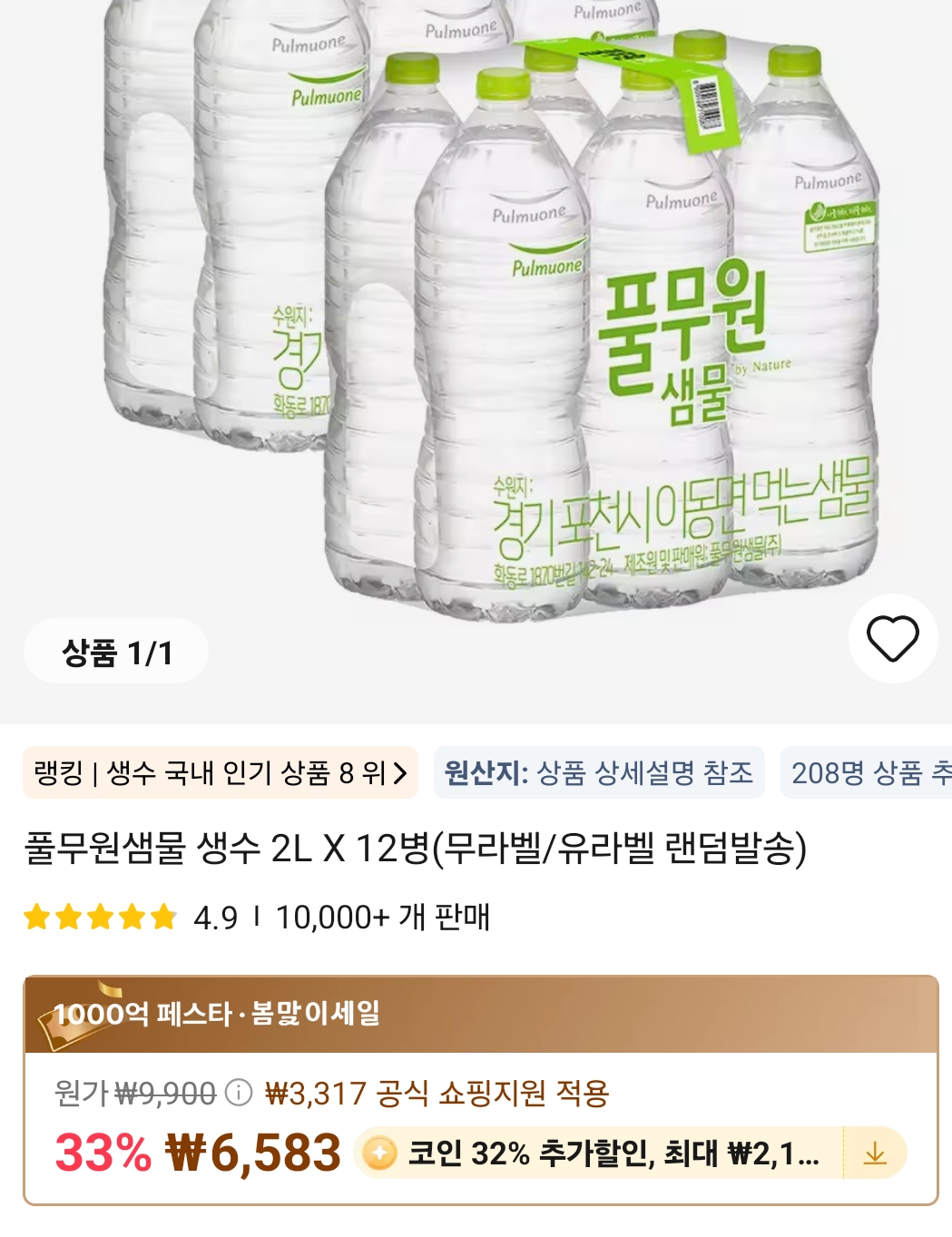View 상품 상세설명 참조 origin info
This screenshot has width=952, height=1237.
[x=599, y=775]
